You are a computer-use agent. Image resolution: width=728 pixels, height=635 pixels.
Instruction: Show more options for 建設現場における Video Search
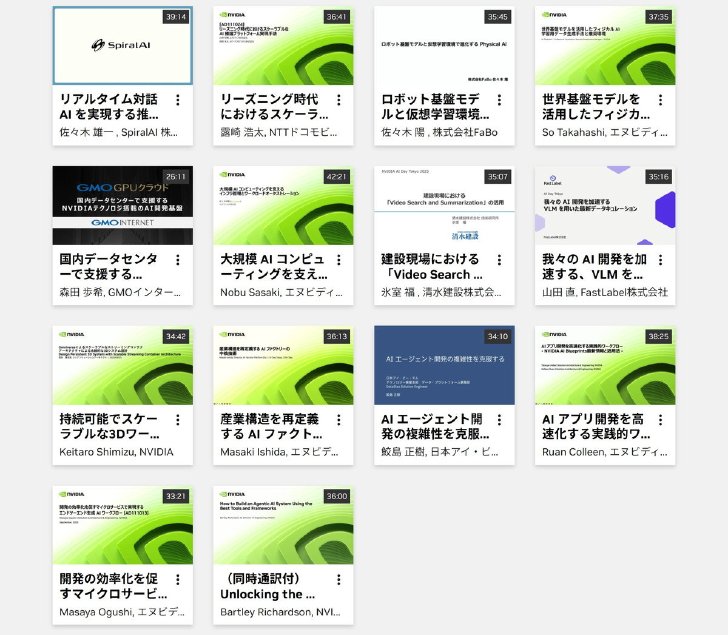tap(499, 260)
